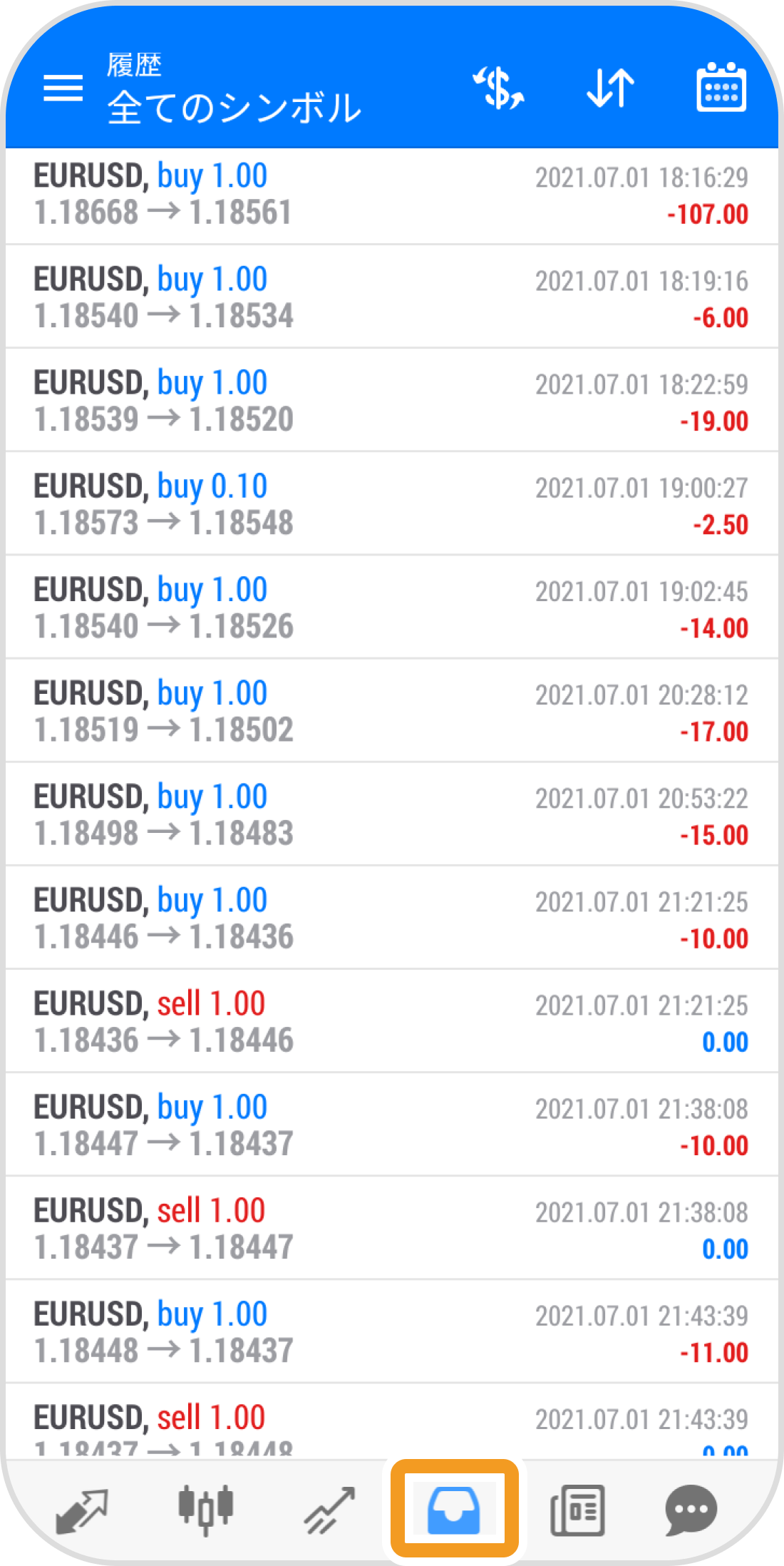Expand the EURUSD trade at 20:53:22
This screenshot has height=1566, width=784.
(x=391, y=815)
